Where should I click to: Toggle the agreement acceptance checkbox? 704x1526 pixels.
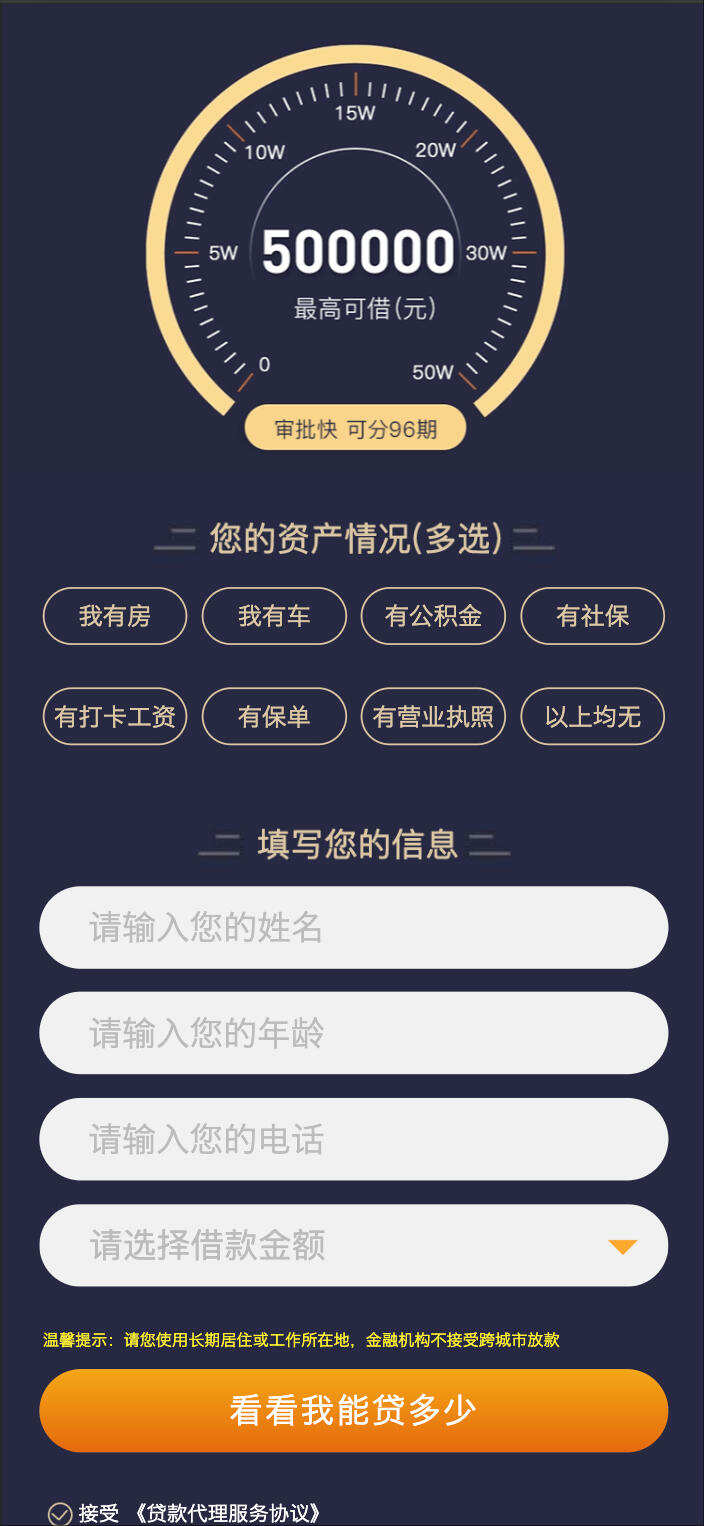tap(60, 1513)
